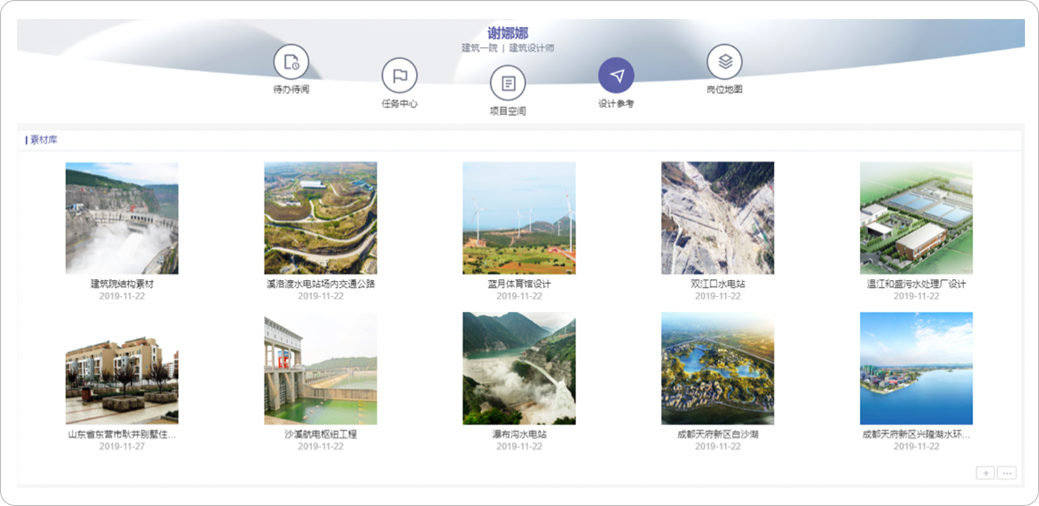Select the 设计参考 tab
The width and height of the screenshot is (1039, 506).
[x=616, y=76]
